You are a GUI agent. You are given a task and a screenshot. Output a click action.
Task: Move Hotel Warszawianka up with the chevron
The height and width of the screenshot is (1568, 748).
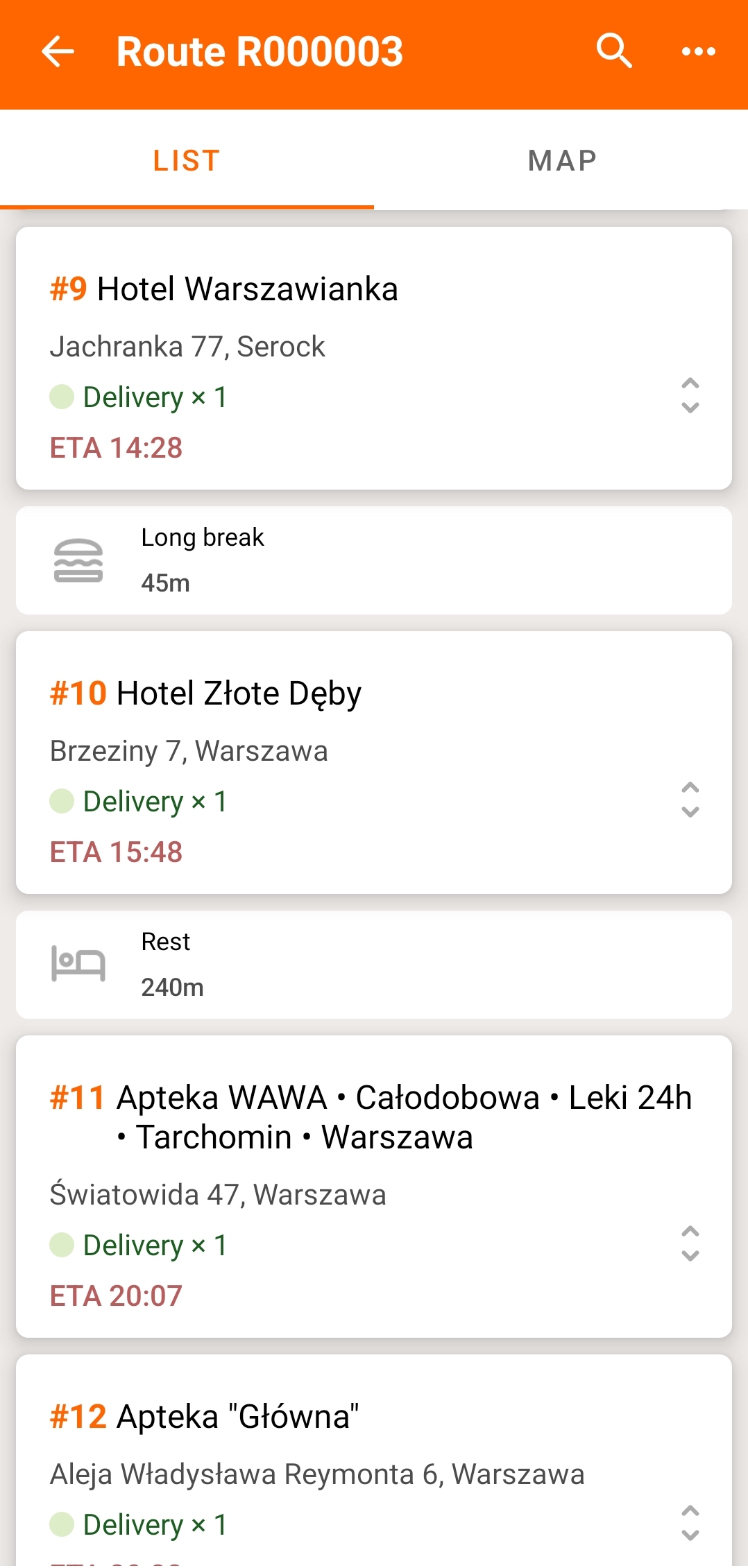(689, 383)
